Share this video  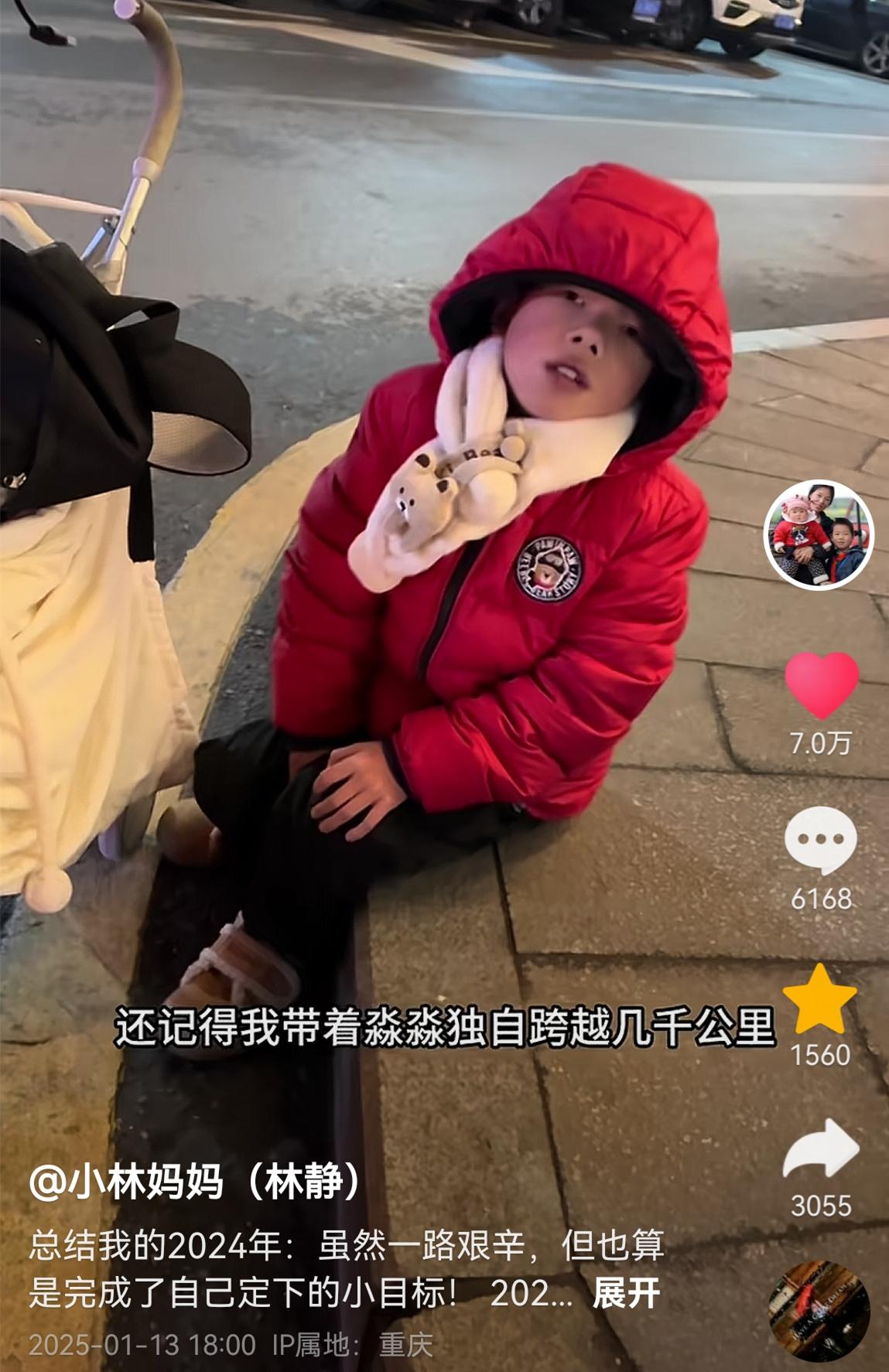tap(821, 1150)
